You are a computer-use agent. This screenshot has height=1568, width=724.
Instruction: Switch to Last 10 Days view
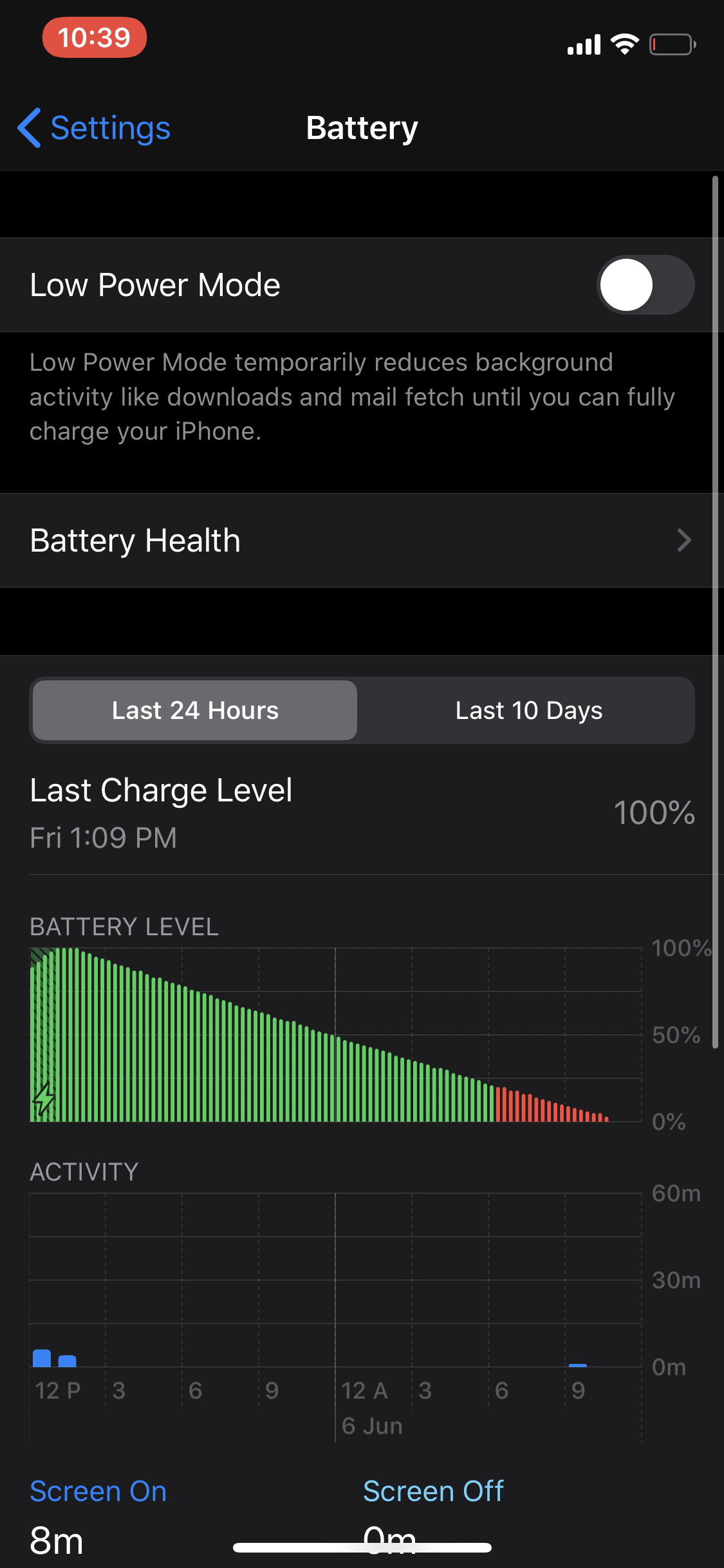pyautogui.click(x=528, y=711)
